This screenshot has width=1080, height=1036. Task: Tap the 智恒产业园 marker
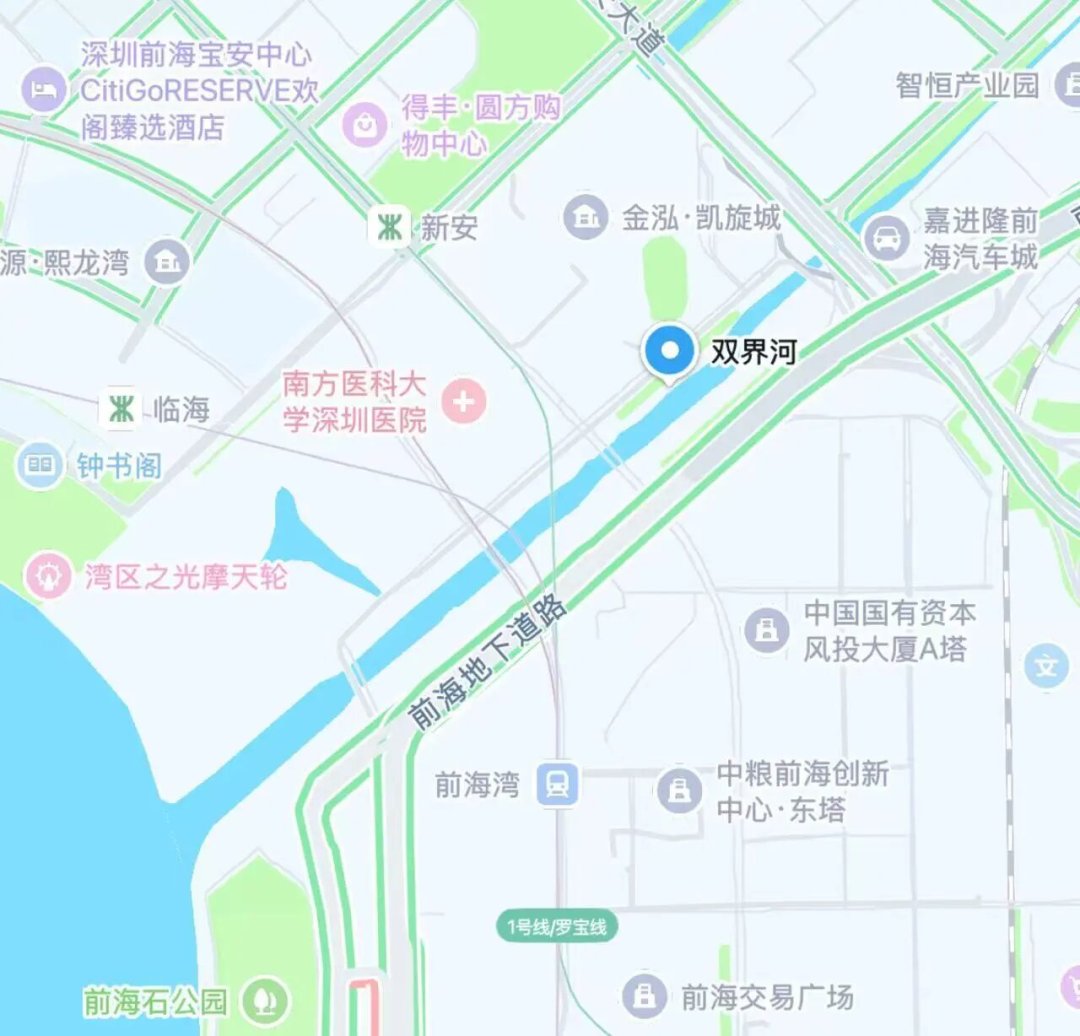(1069, 85)
